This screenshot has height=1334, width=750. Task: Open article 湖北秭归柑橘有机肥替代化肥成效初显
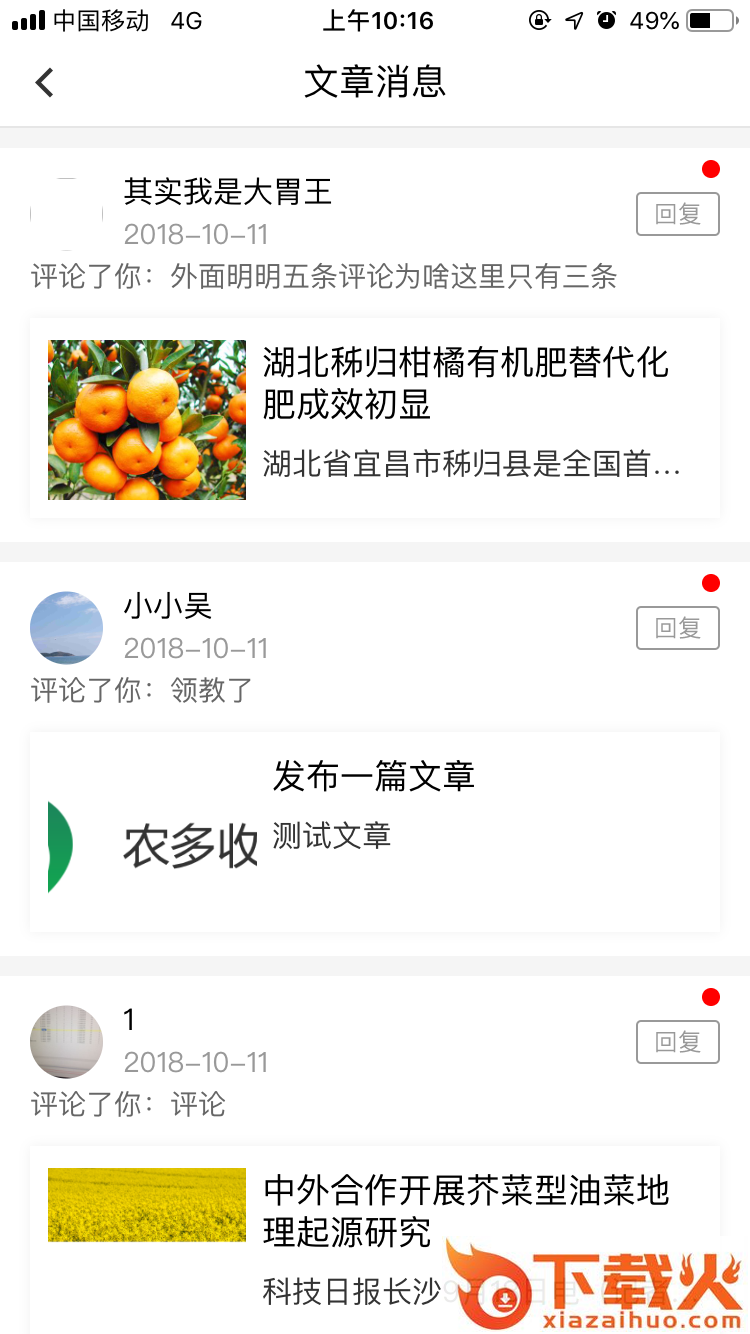[x=375, y=418]
